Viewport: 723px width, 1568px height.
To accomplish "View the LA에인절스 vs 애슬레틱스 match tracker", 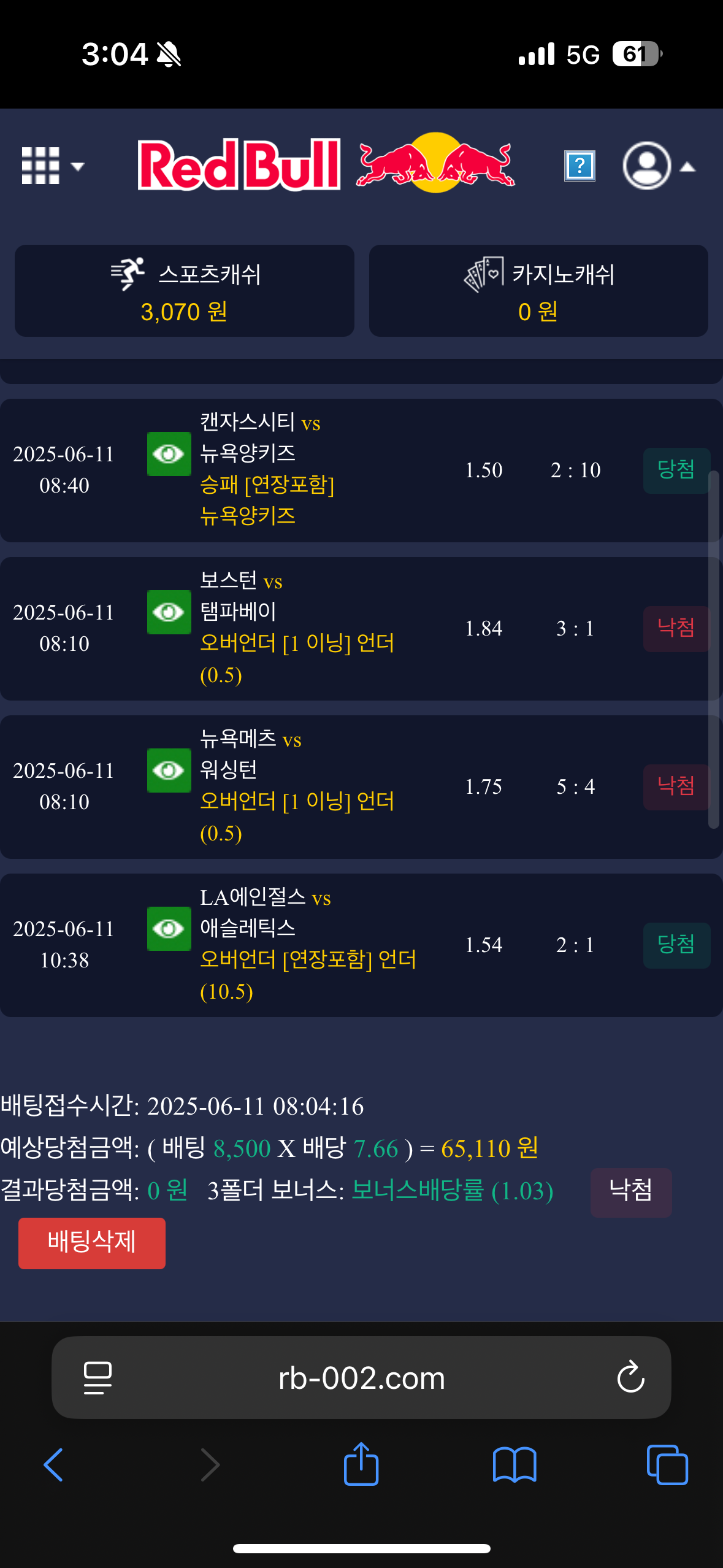I will (x=169, y=929).
